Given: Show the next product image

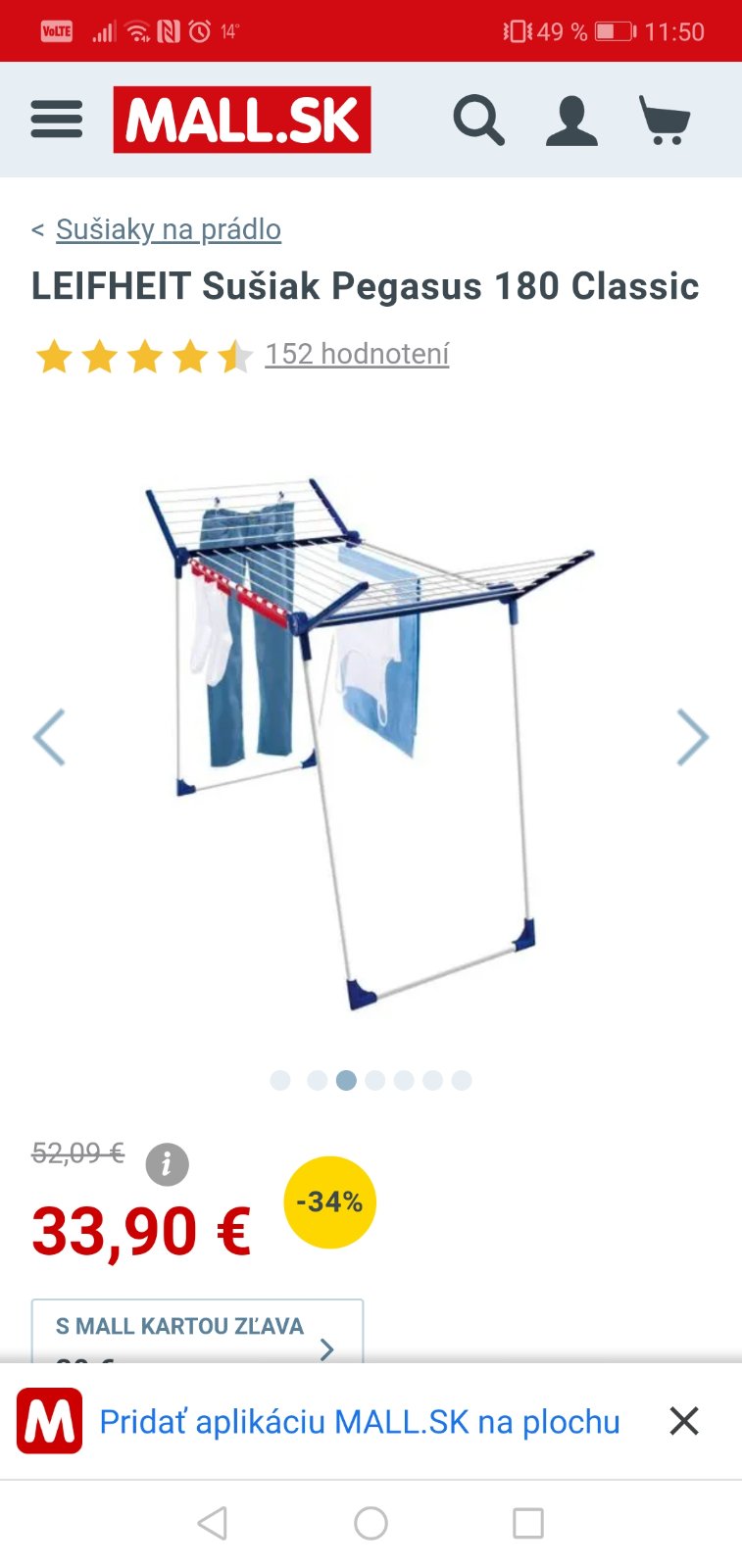Looking at the screenshot, I should pyautogui.click(x=692, y=737).
